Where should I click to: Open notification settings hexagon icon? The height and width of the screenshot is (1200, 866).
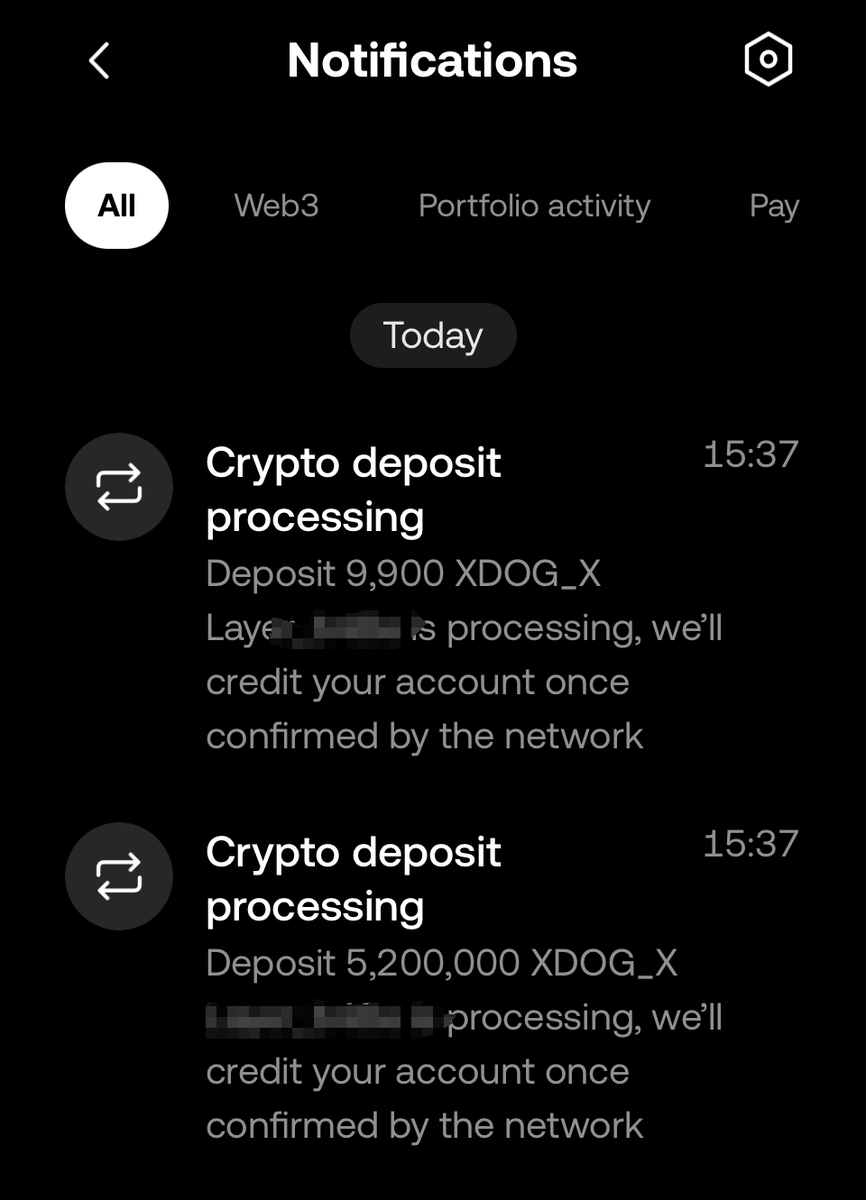click(x=768, y=60)
